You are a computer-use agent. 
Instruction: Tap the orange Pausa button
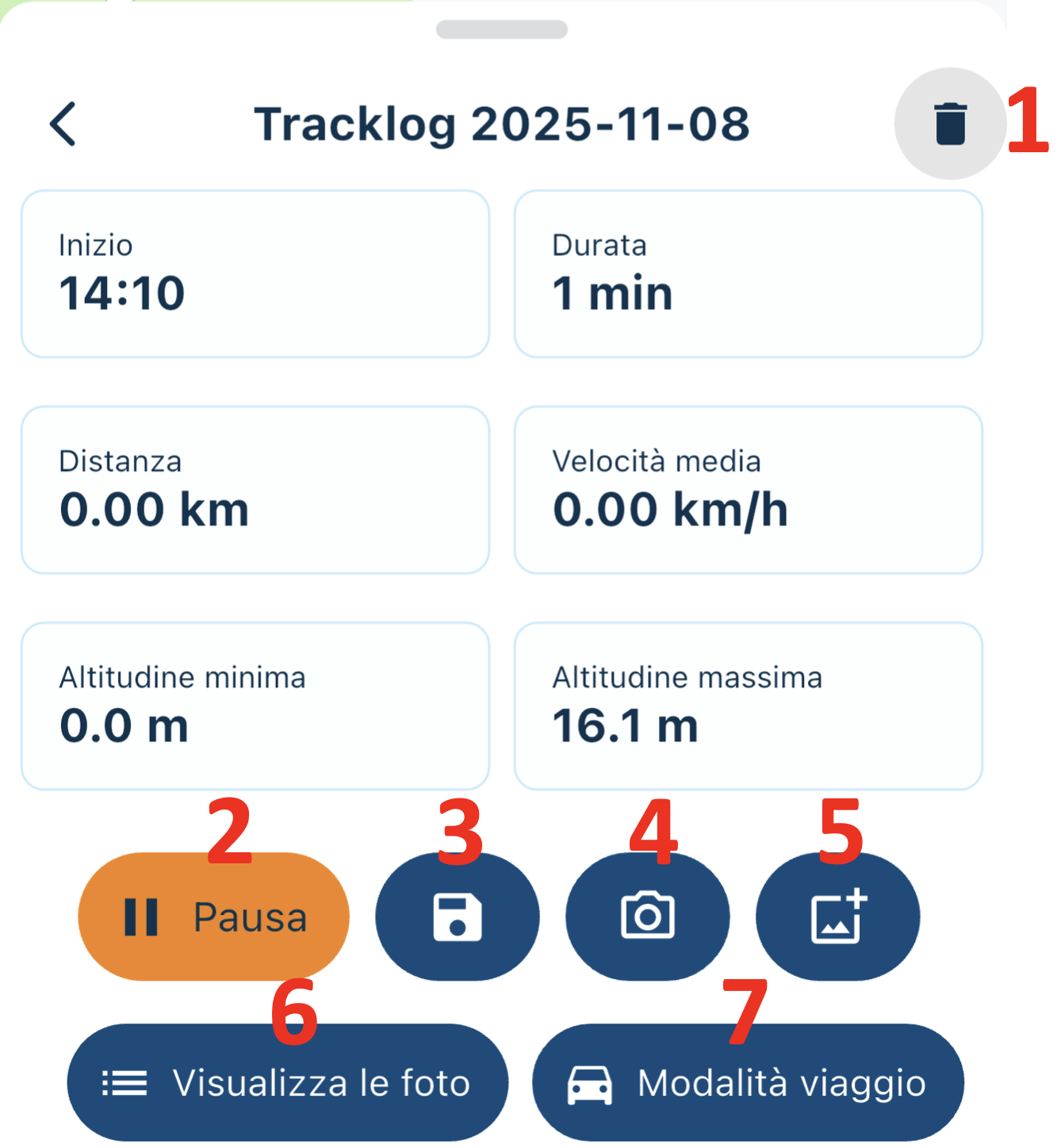(x=213, y=917)
